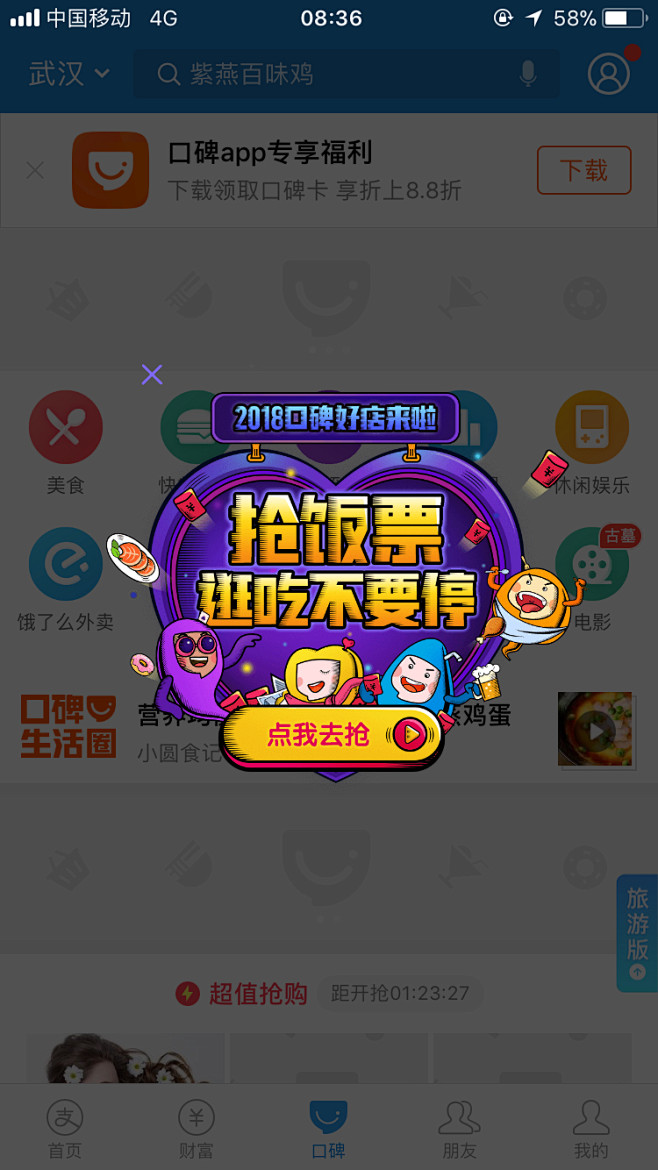
Task: Open the 朋友 tab
Action: point(460,1128)
